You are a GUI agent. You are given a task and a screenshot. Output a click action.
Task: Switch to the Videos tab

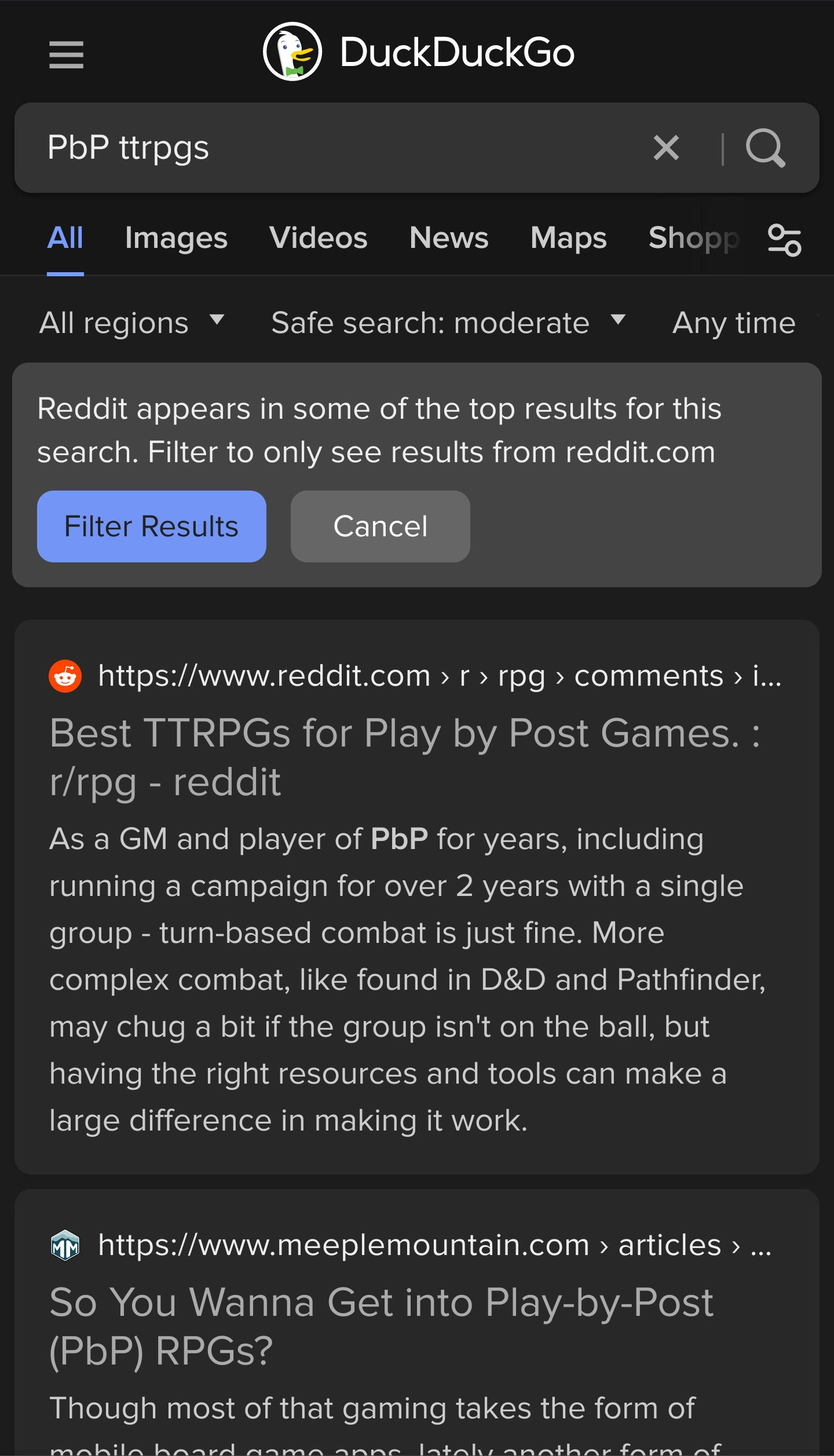[x=318, y=237]
